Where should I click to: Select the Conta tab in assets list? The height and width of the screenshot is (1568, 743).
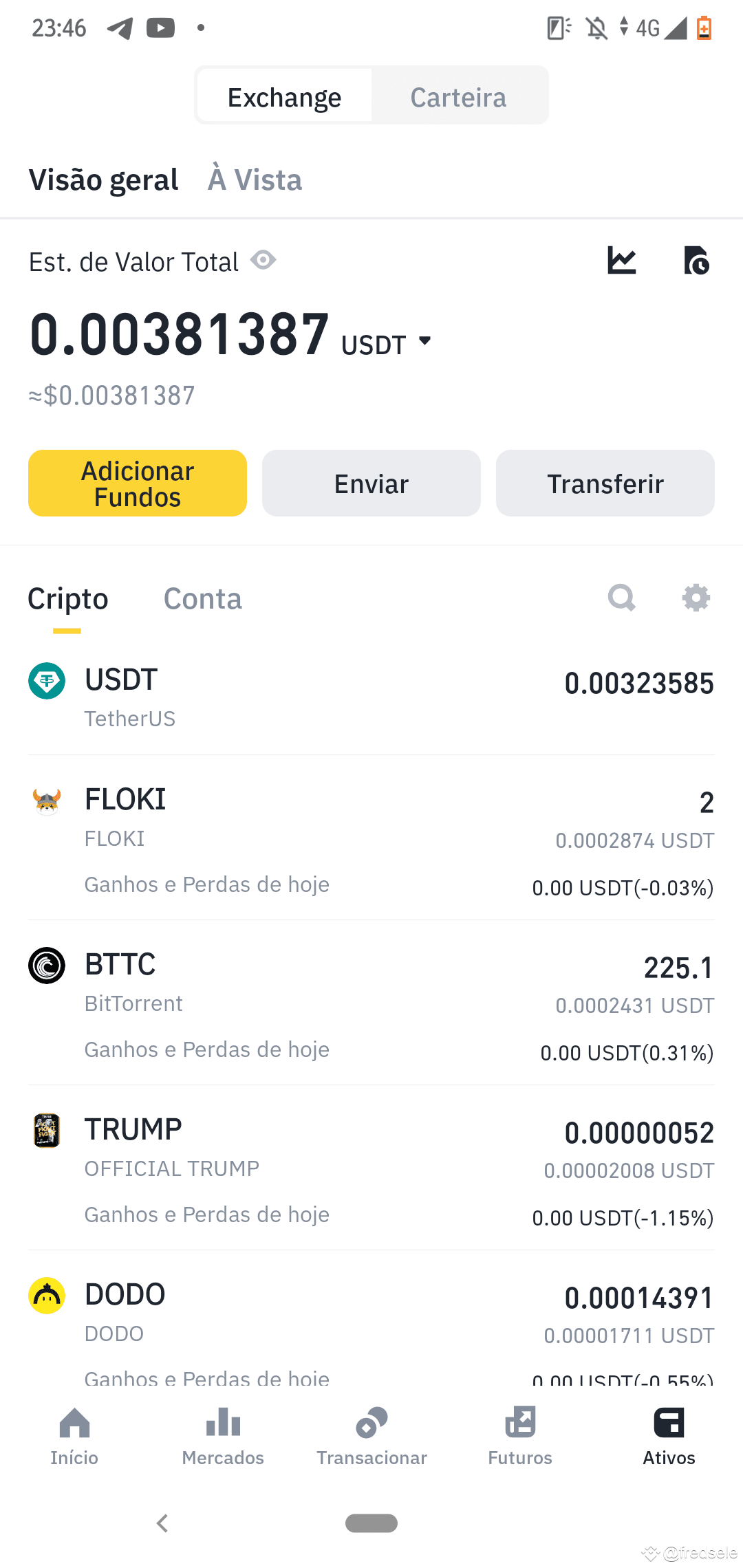point(202,598)
